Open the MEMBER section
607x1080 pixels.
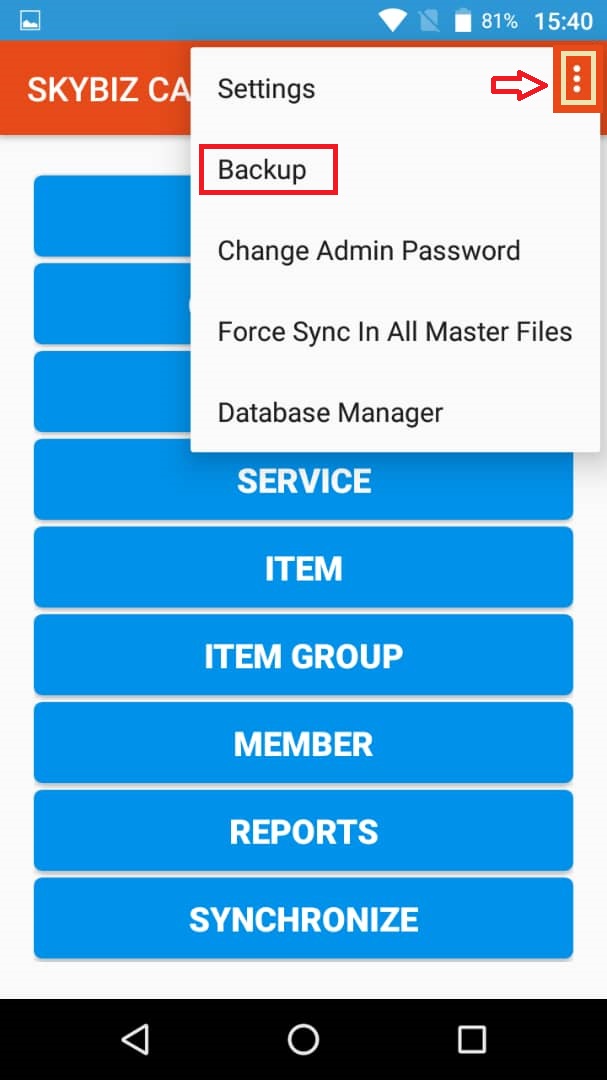303,744
